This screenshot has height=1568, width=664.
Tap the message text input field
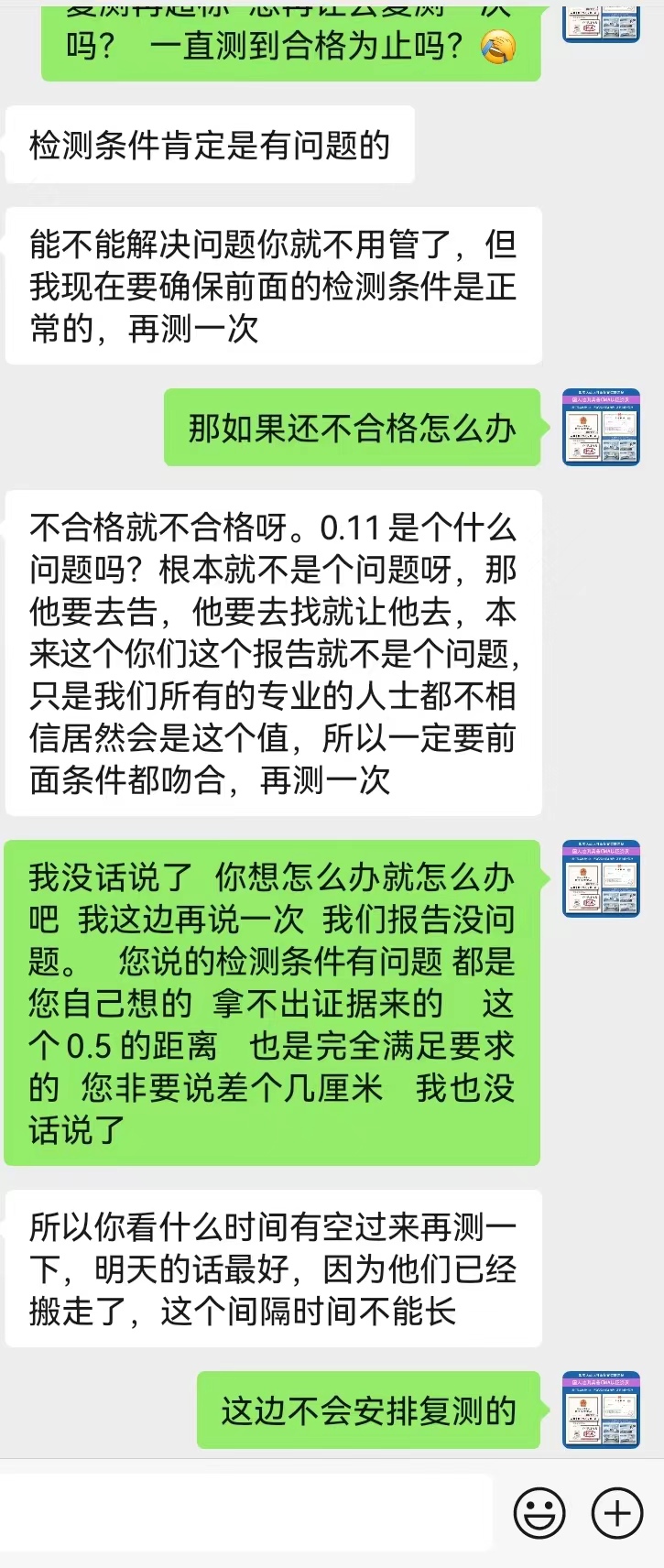coord(247,1513)
